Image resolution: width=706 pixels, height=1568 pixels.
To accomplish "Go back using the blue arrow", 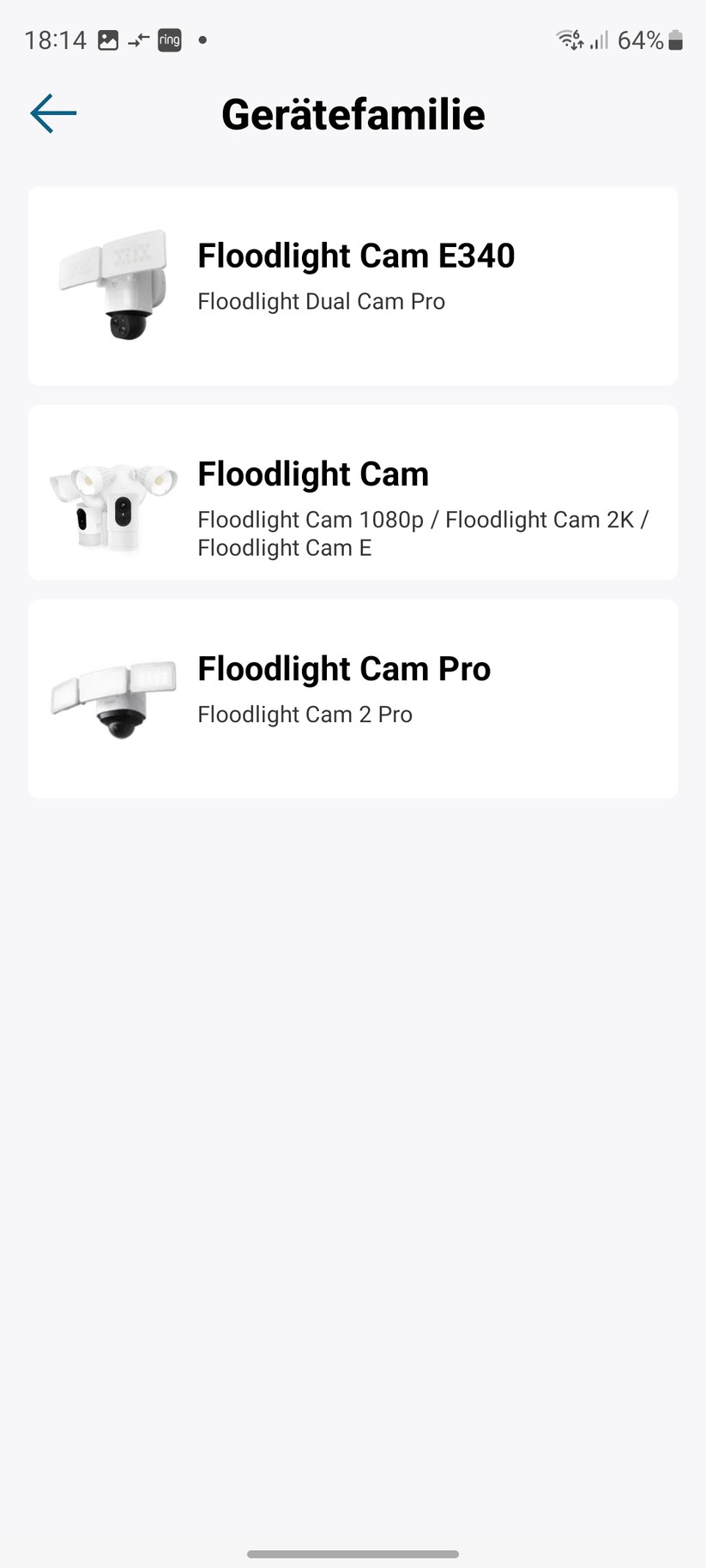I will tap(52, 112).
